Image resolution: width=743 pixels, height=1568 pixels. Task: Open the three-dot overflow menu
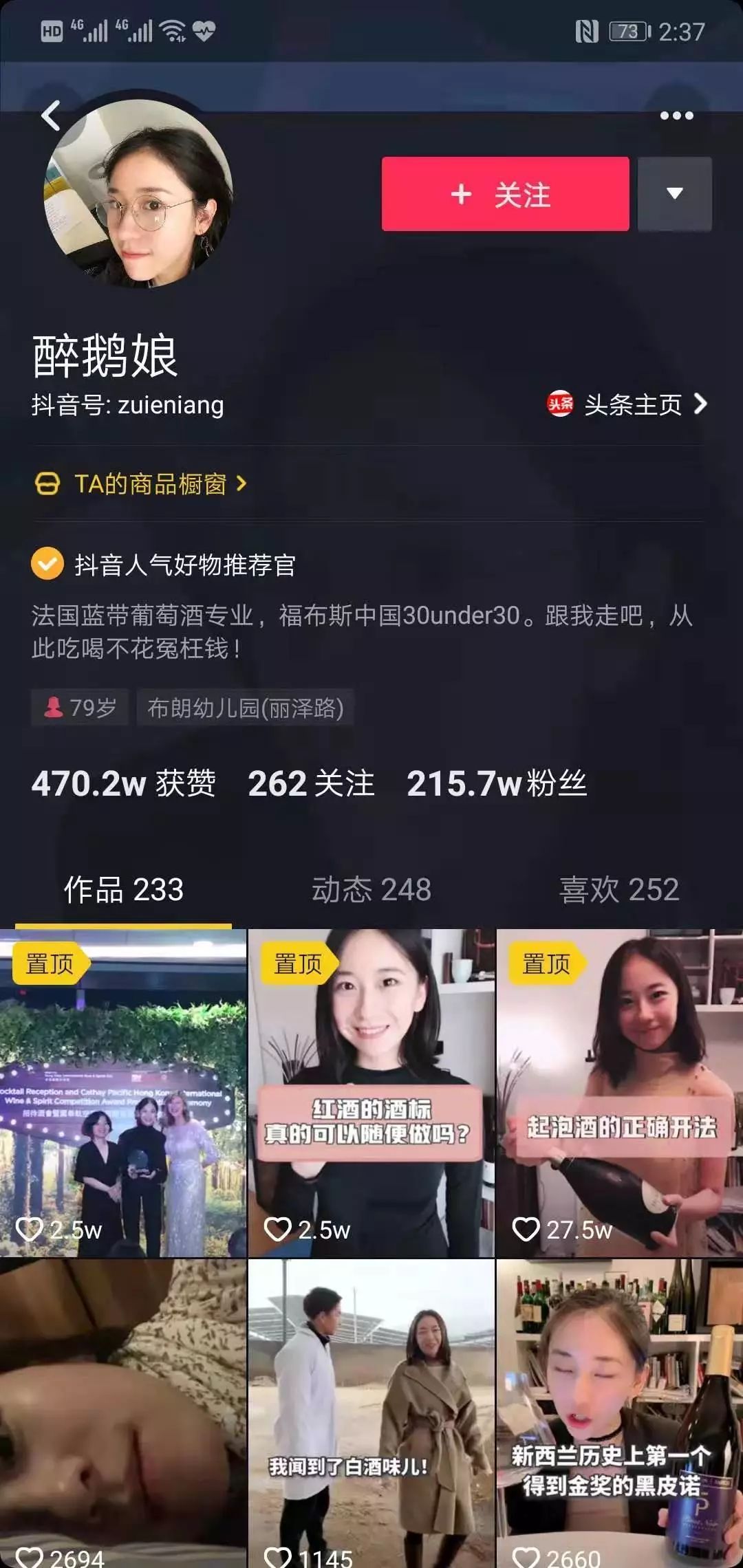coord(676,116)
